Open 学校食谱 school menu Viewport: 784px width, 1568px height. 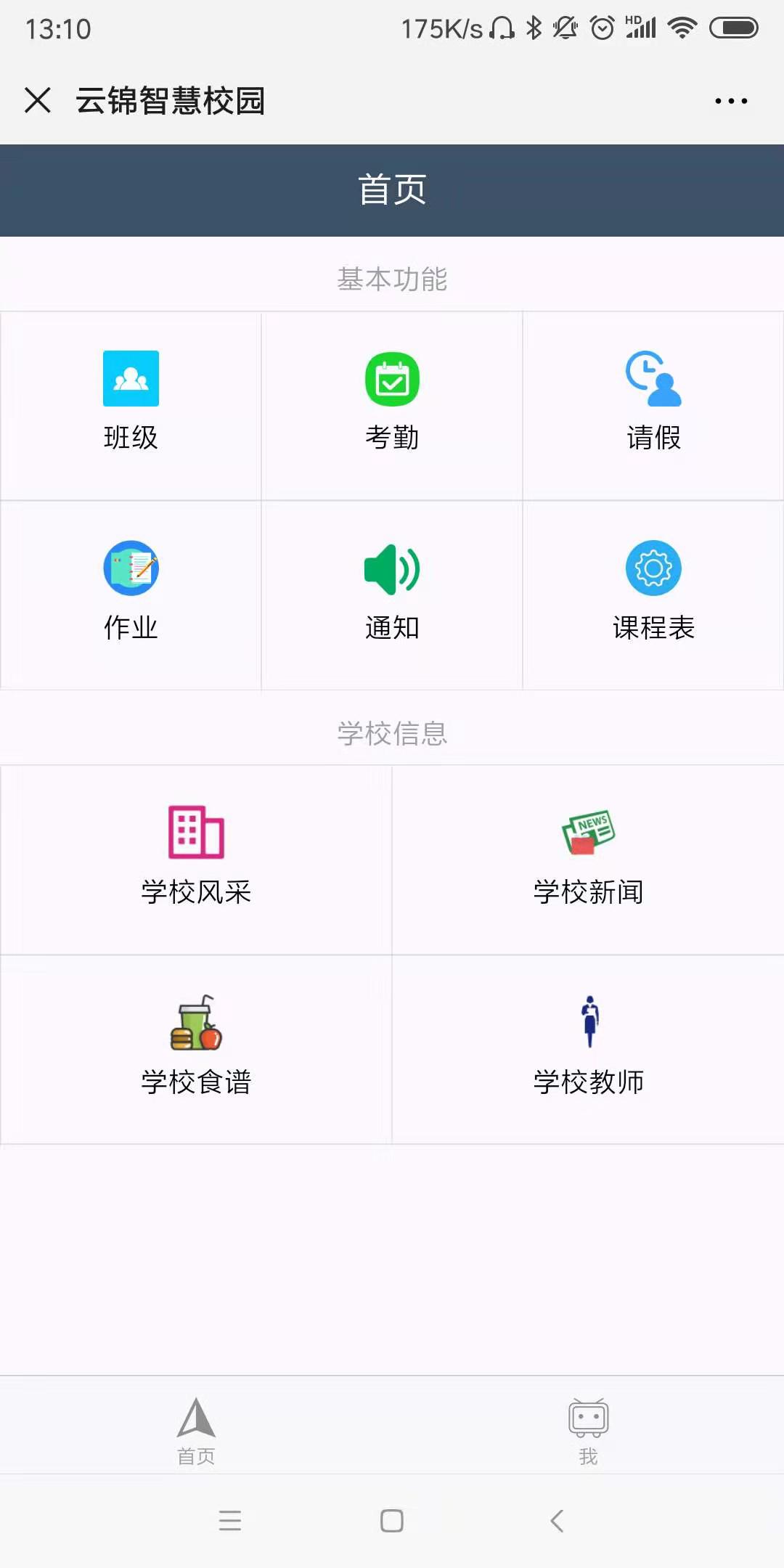coord(196,1050)
